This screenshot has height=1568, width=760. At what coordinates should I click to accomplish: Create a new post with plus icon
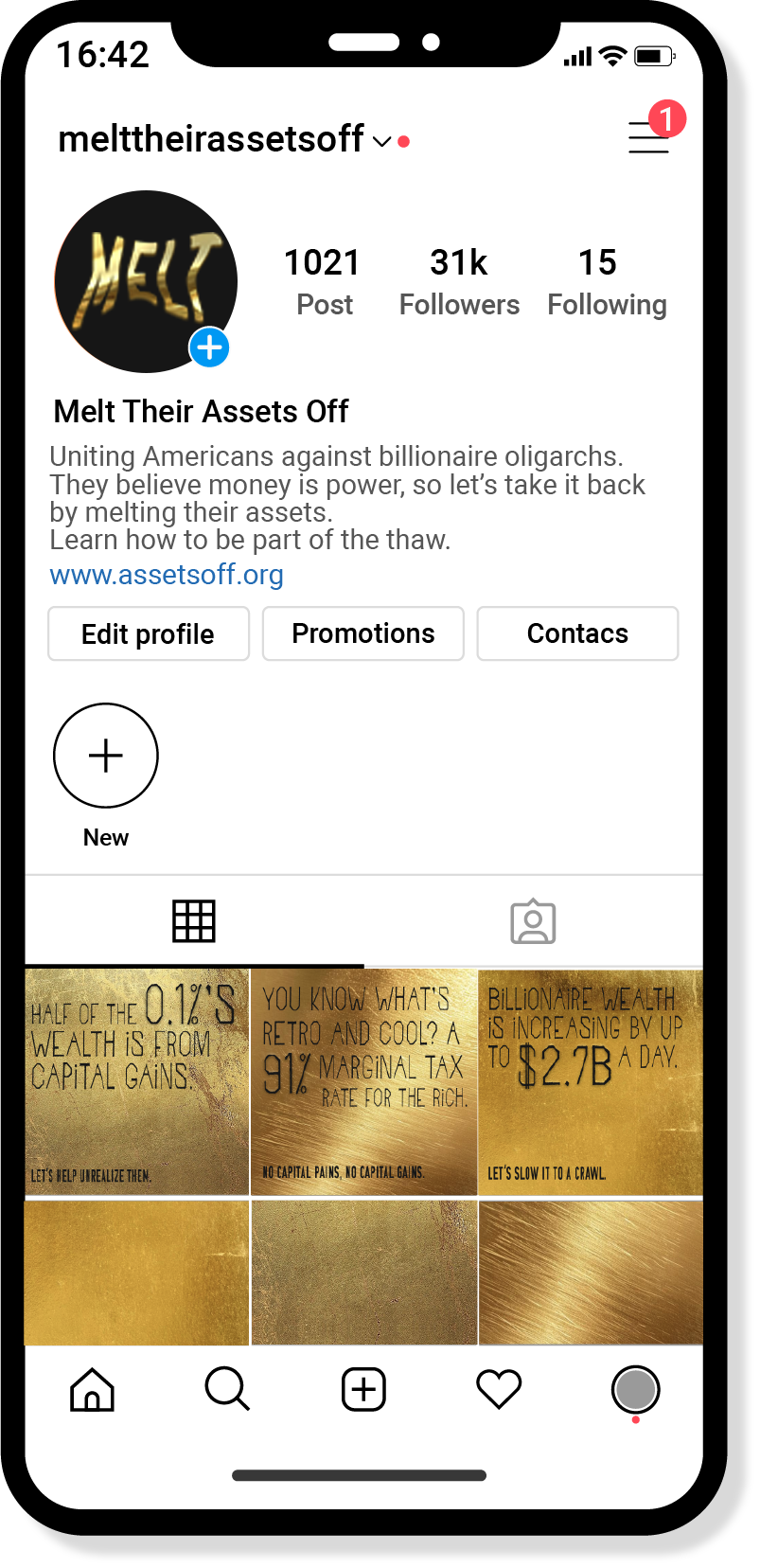pyautogui.click(x=363, y=1390)
